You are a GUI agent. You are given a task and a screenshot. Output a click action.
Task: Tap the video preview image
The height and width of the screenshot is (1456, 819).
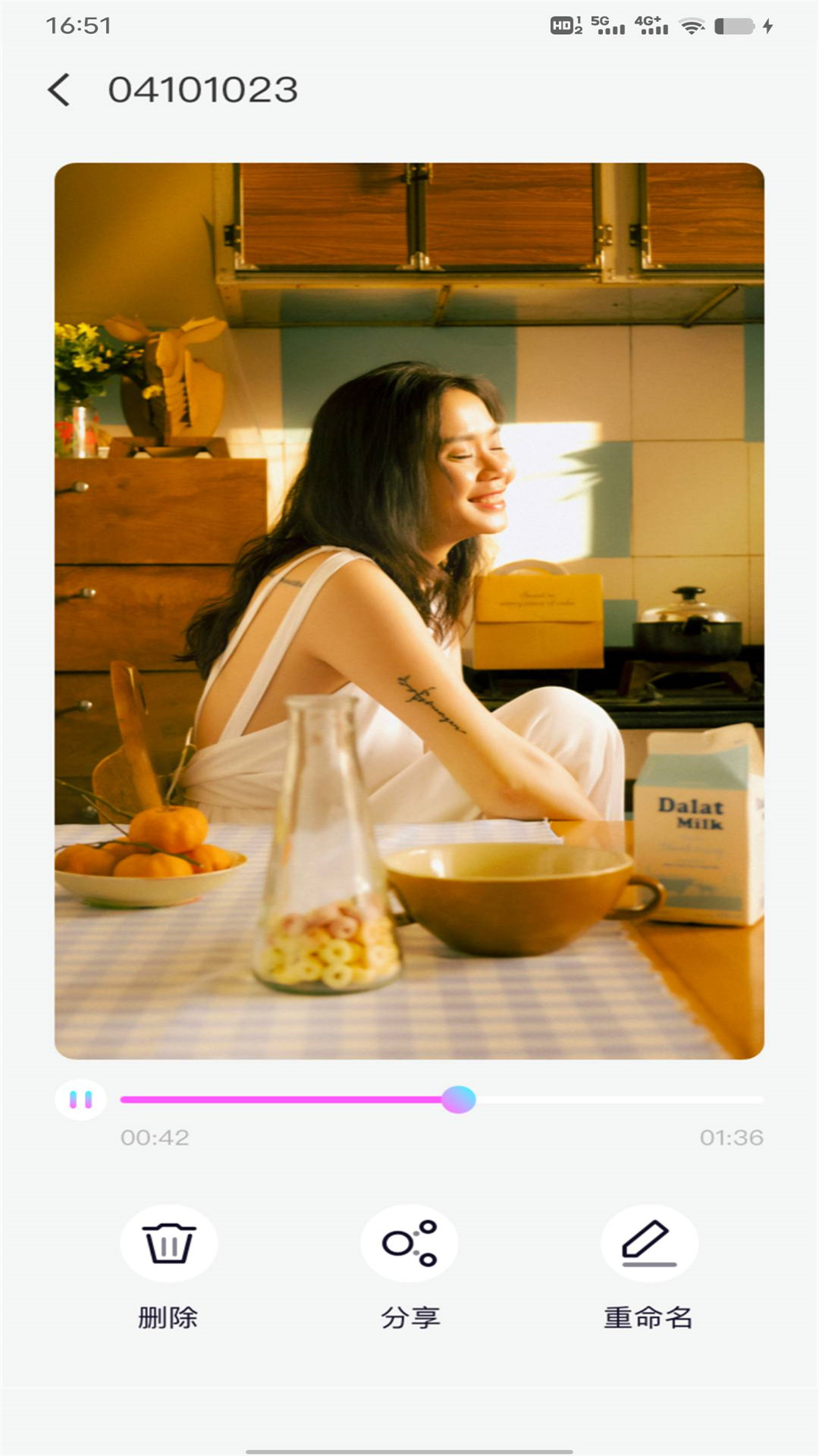coord(409,610)
